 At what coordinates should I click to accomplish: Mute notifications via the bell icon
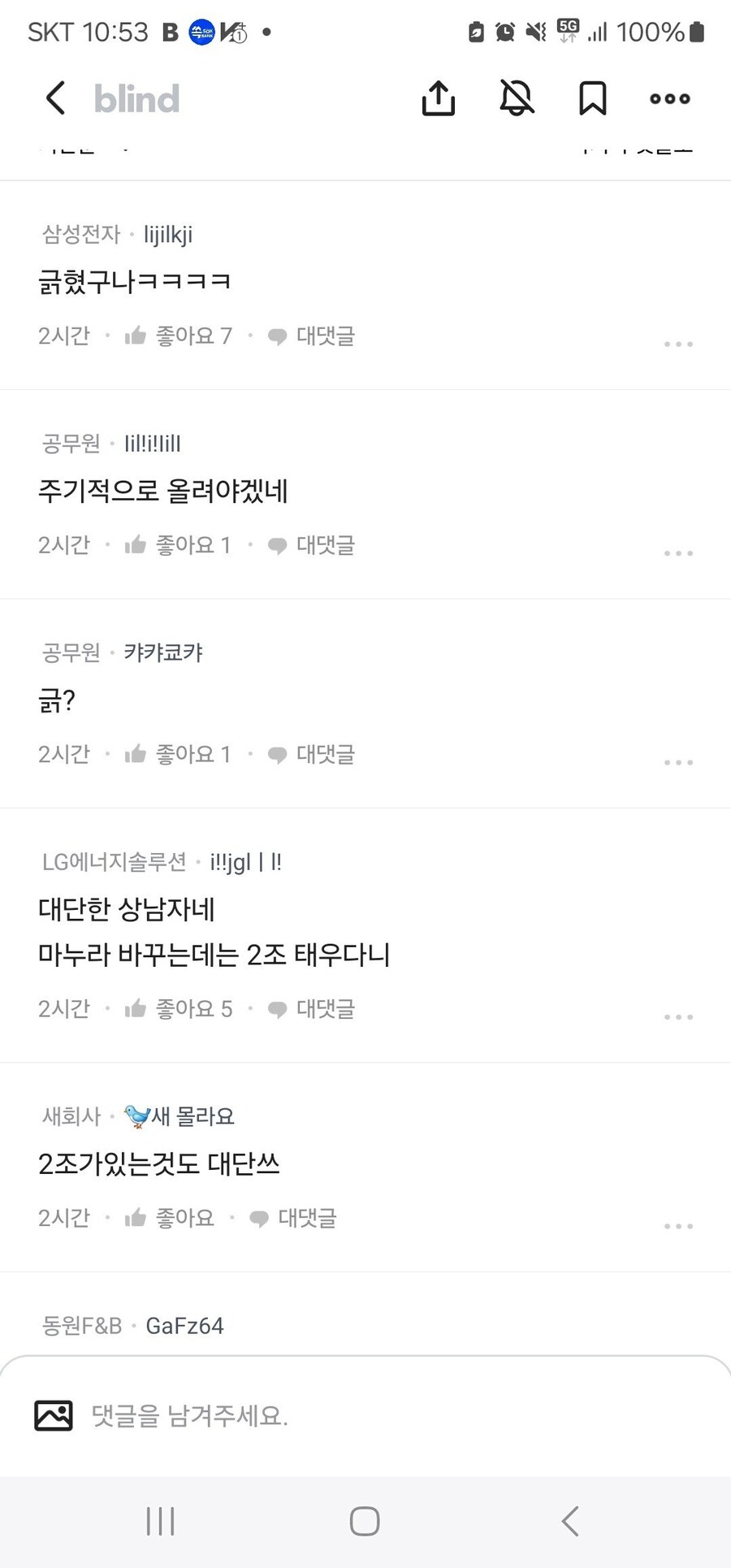[x=517, y=97]
